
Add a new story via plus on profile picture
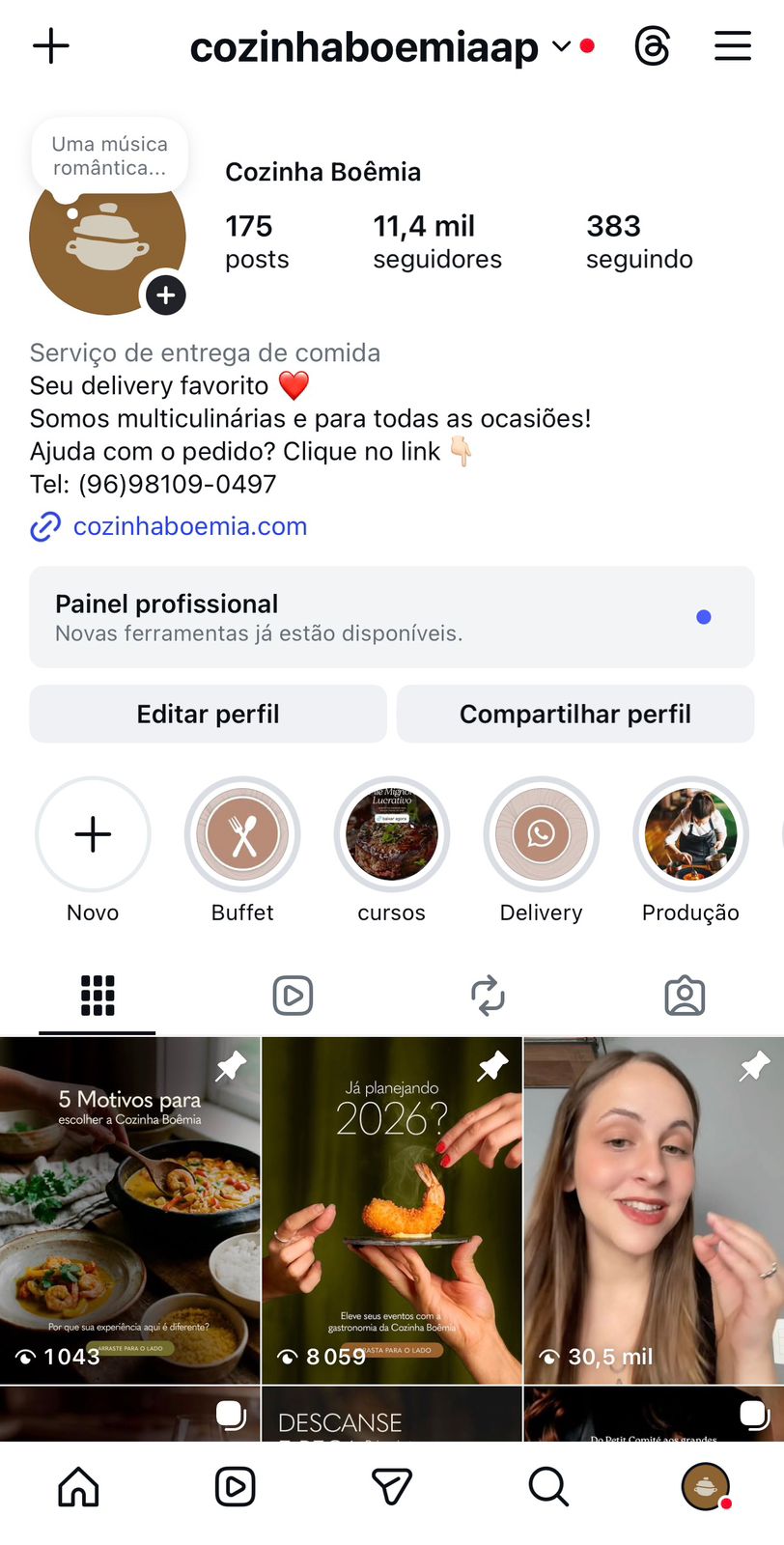coord(165,295)
